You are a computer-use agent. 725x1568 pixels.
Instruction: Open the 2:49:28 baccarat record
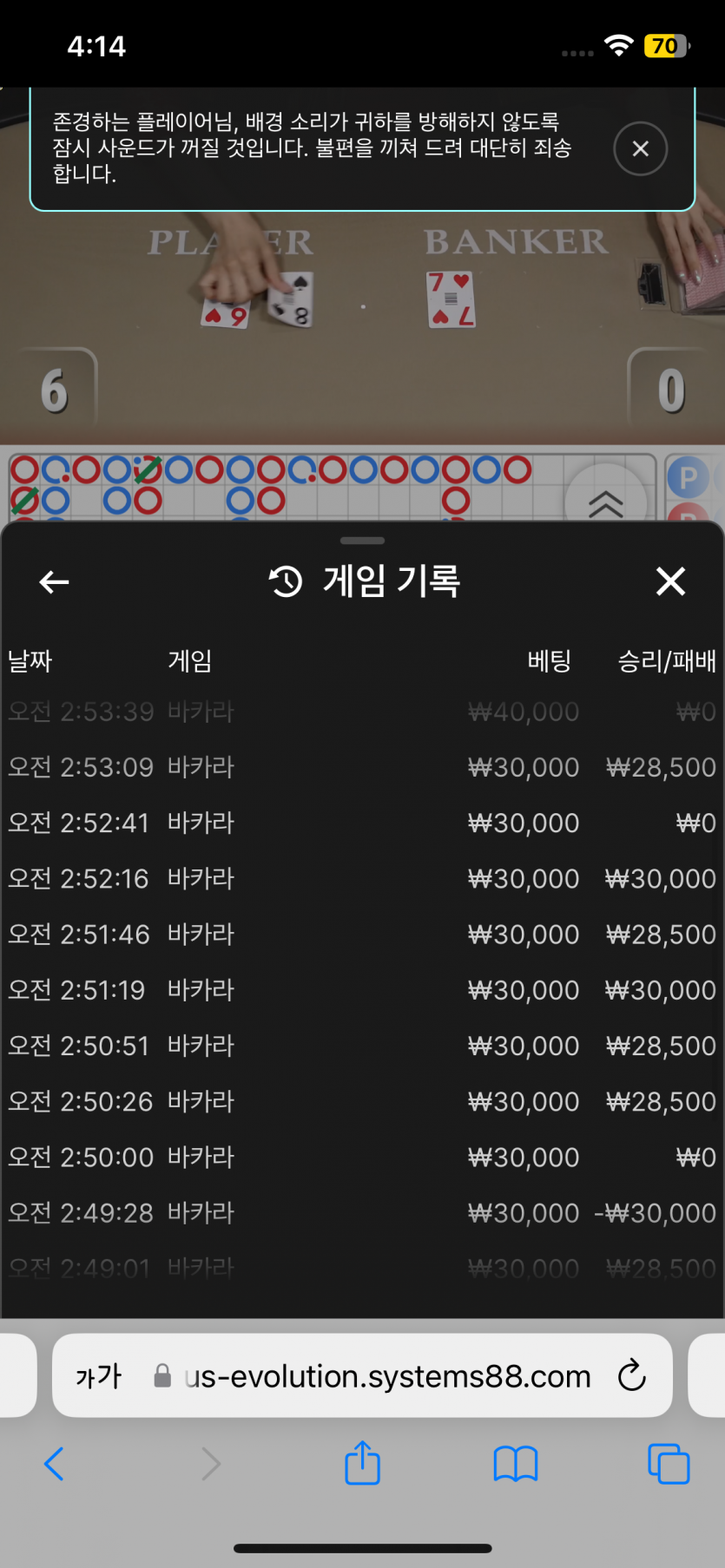point(362,1212)
